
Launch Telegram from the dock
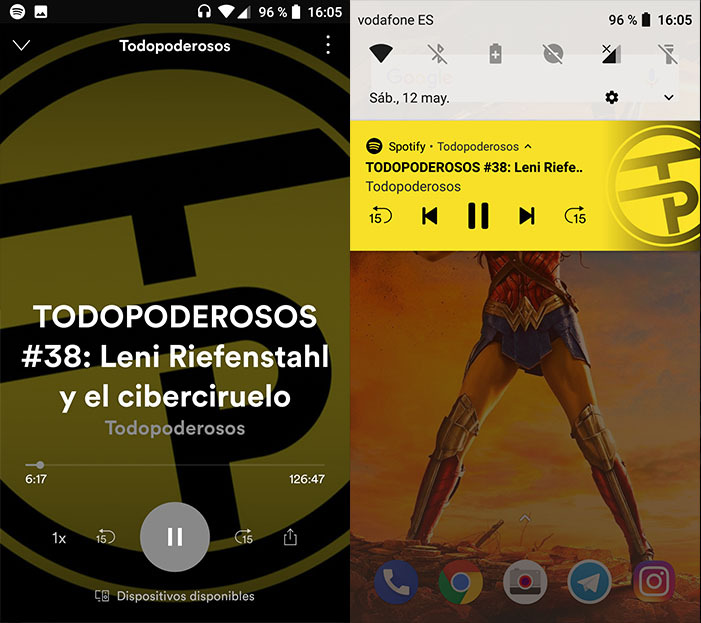tap(589, 582)
